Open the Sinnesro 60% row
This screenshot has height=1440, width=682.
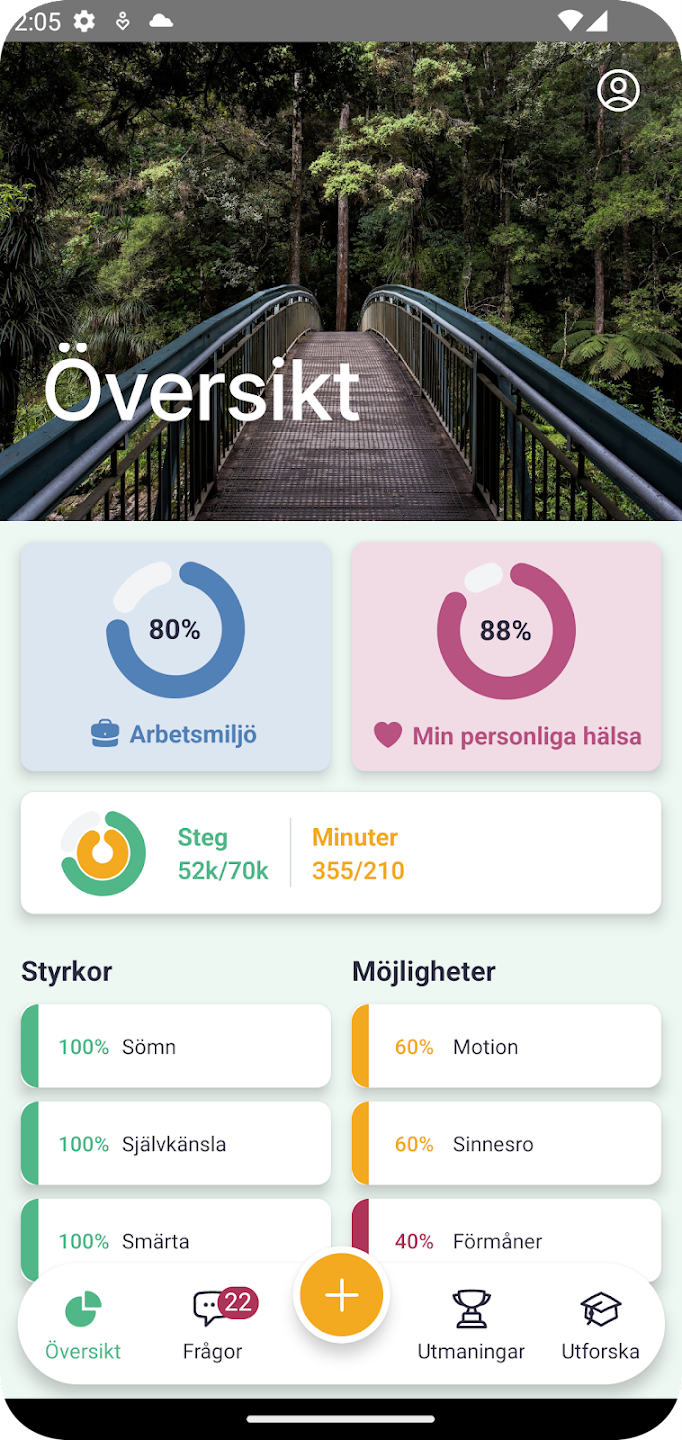click(506, 1143)
